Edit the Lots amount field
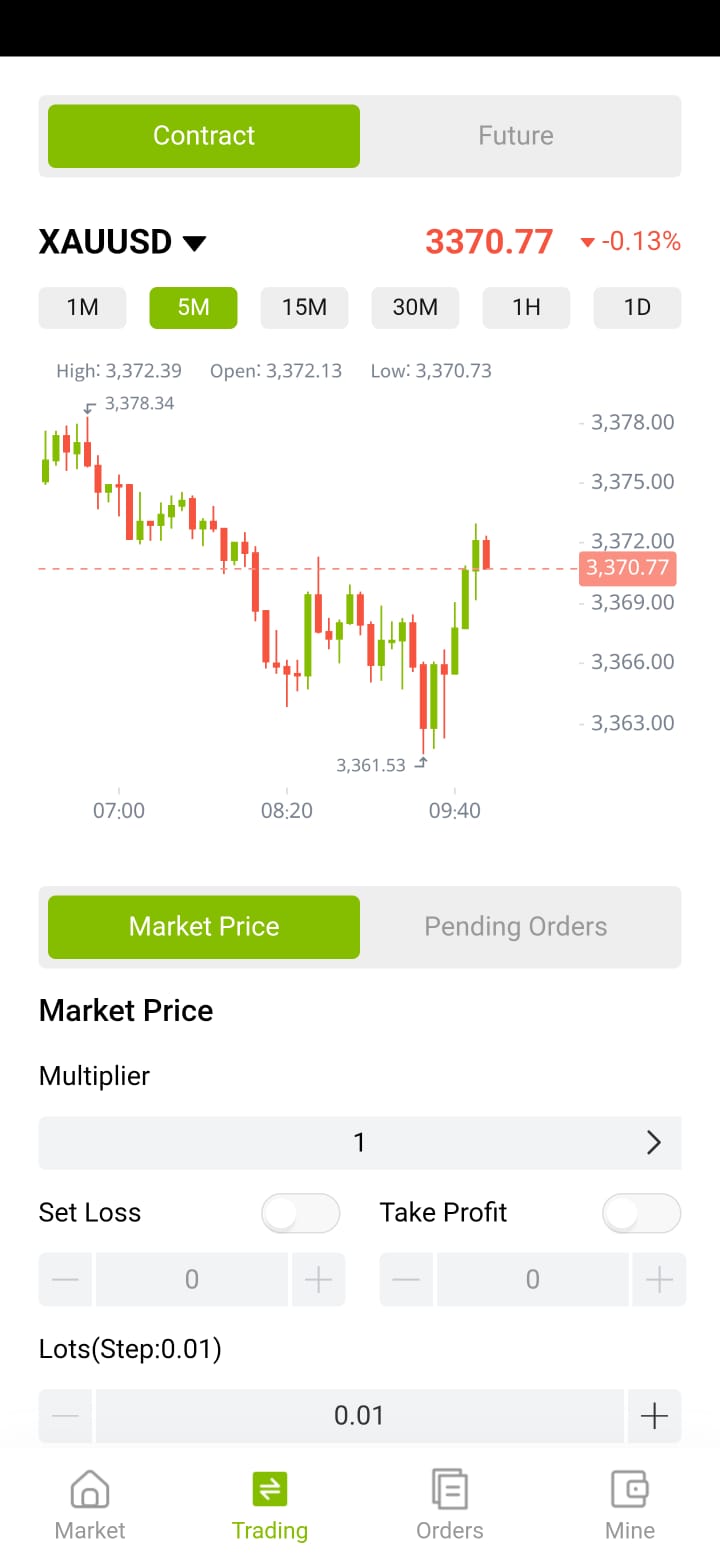The image size is (720, 1560). [359, 1416]
